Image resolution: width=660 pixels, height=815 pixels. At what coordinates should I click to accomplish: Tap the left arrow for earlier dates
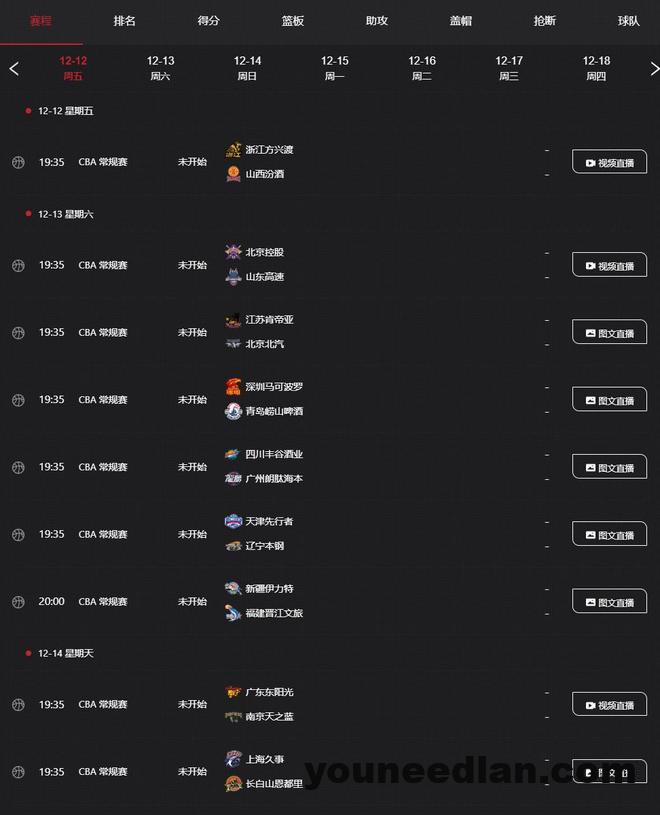tap(14, 69)
